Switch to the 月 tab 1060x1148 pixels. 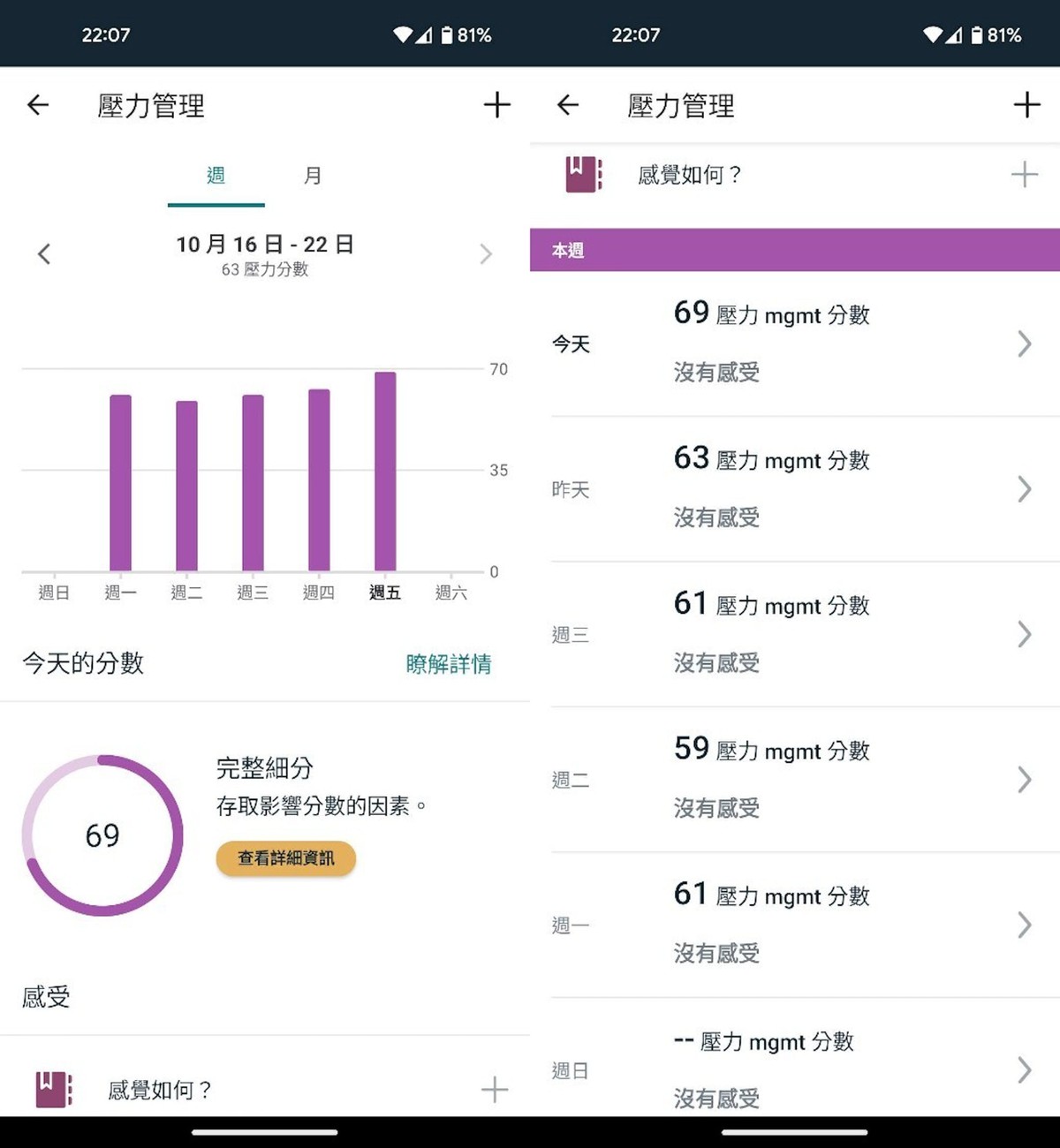(311, 176)
